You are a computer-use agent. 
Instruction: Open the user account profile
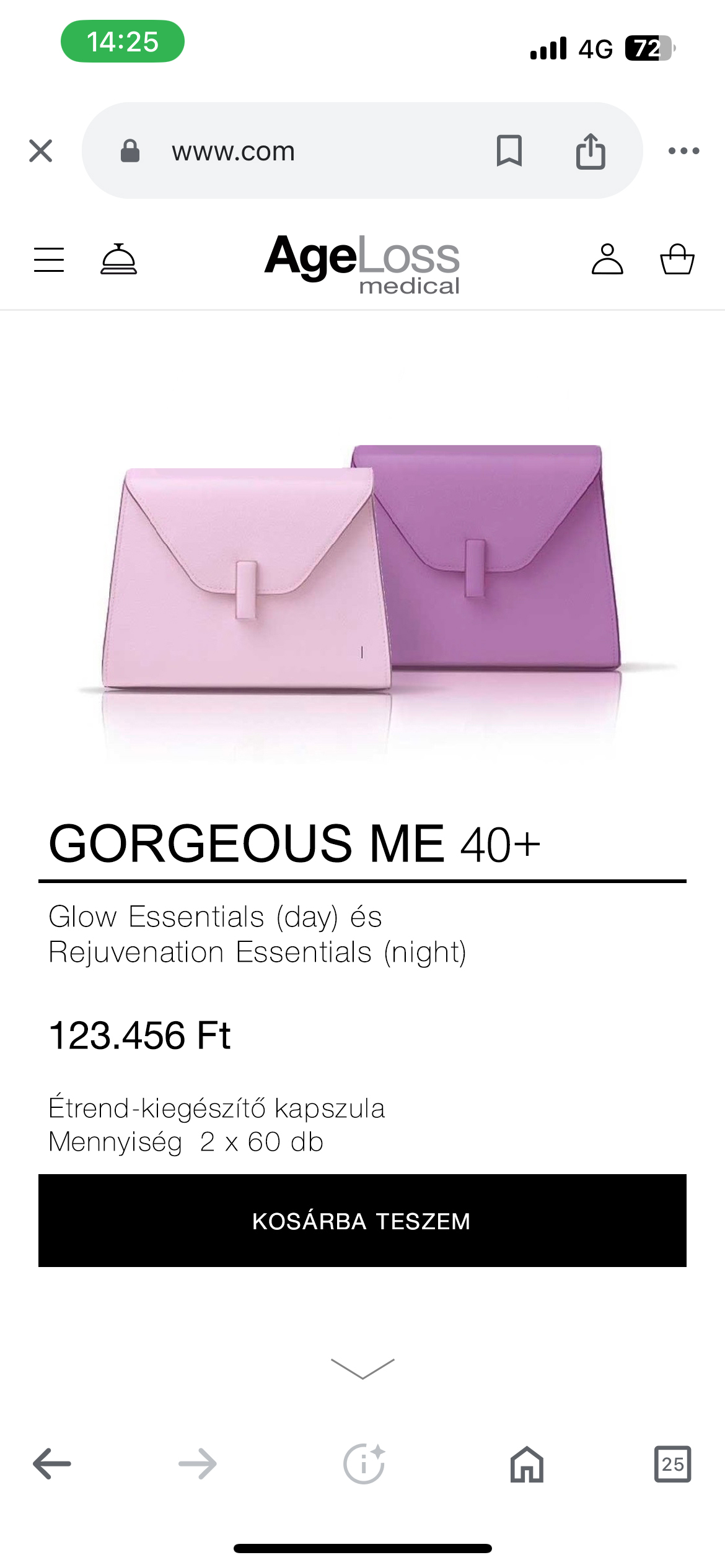point(607,259)
